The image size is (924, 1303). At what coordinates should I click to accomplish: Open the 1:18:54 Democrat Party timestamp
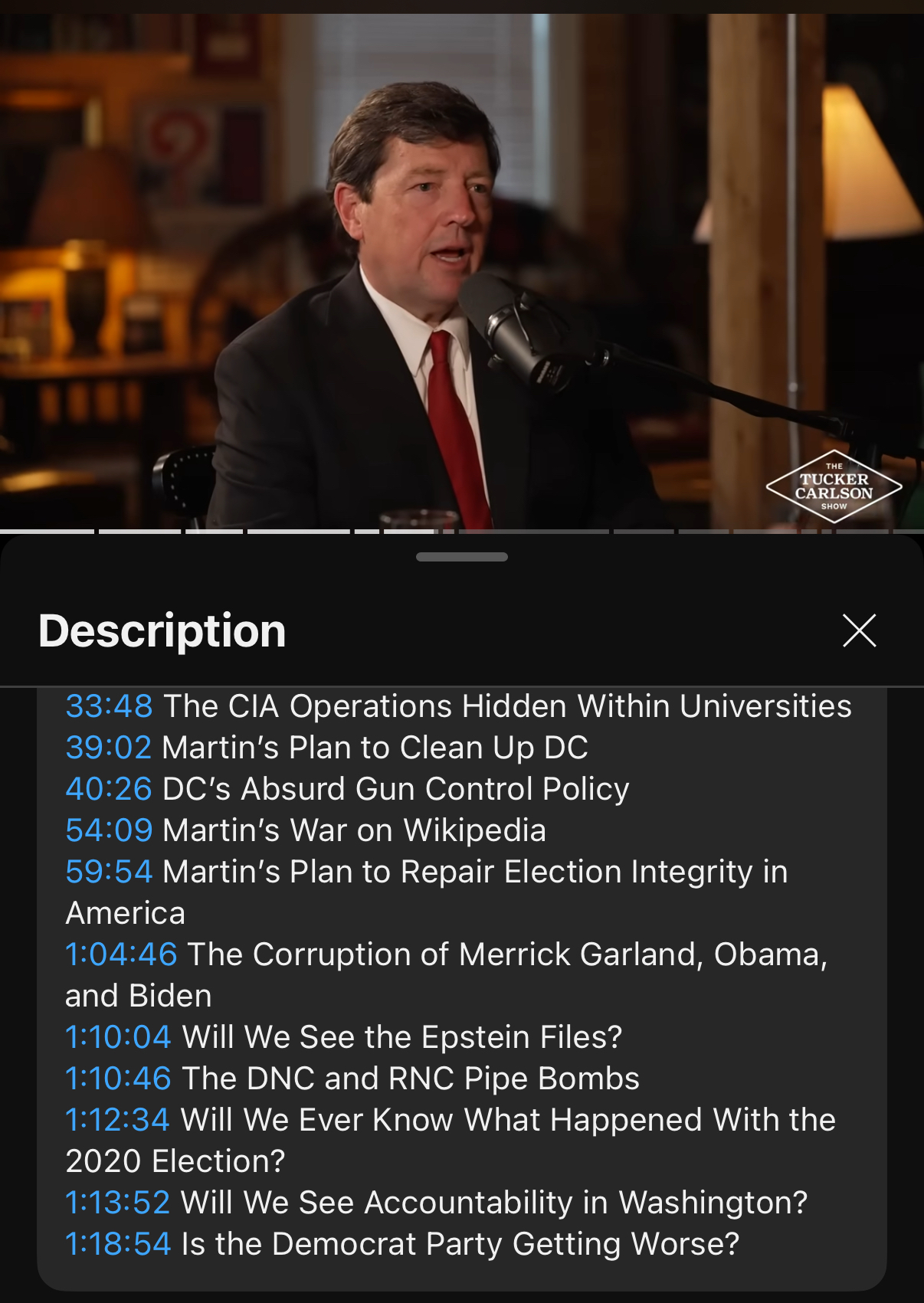[118, 1244]
